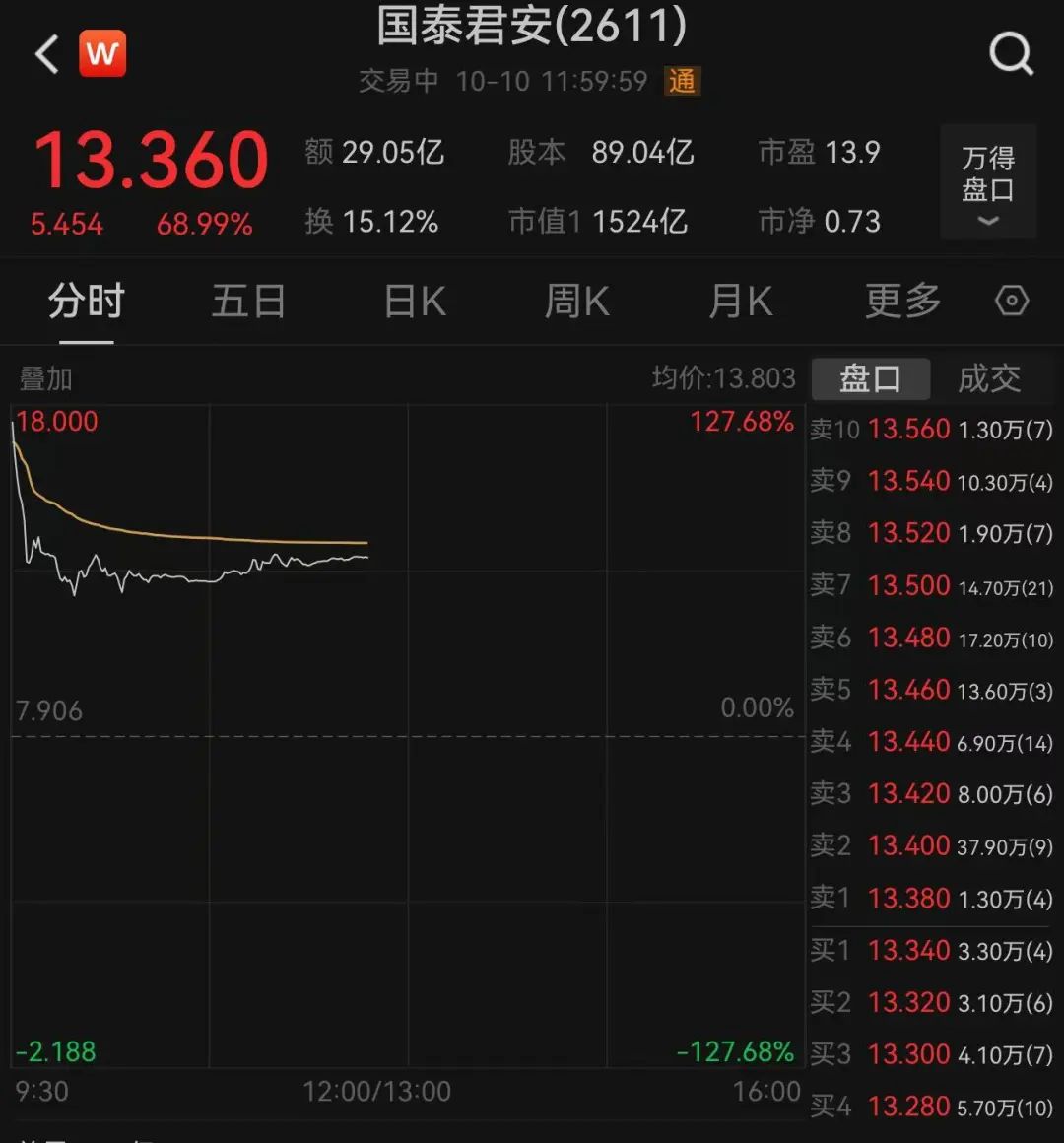Open the 更多 chart options
1064x1143 pixels.
click(902, 302)
